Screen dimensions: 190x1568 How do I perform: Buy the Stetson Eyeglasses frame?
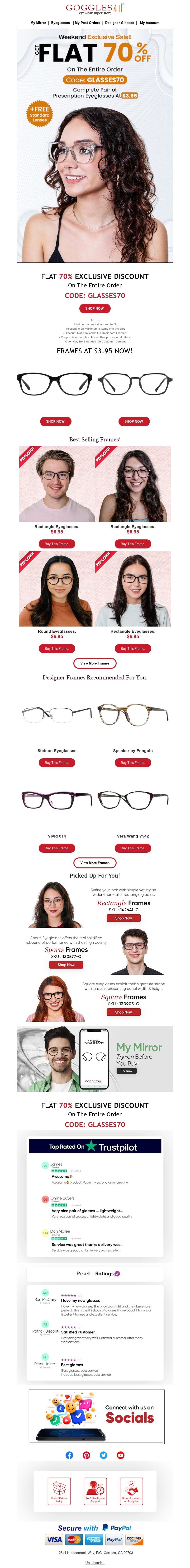pos(57,763)
